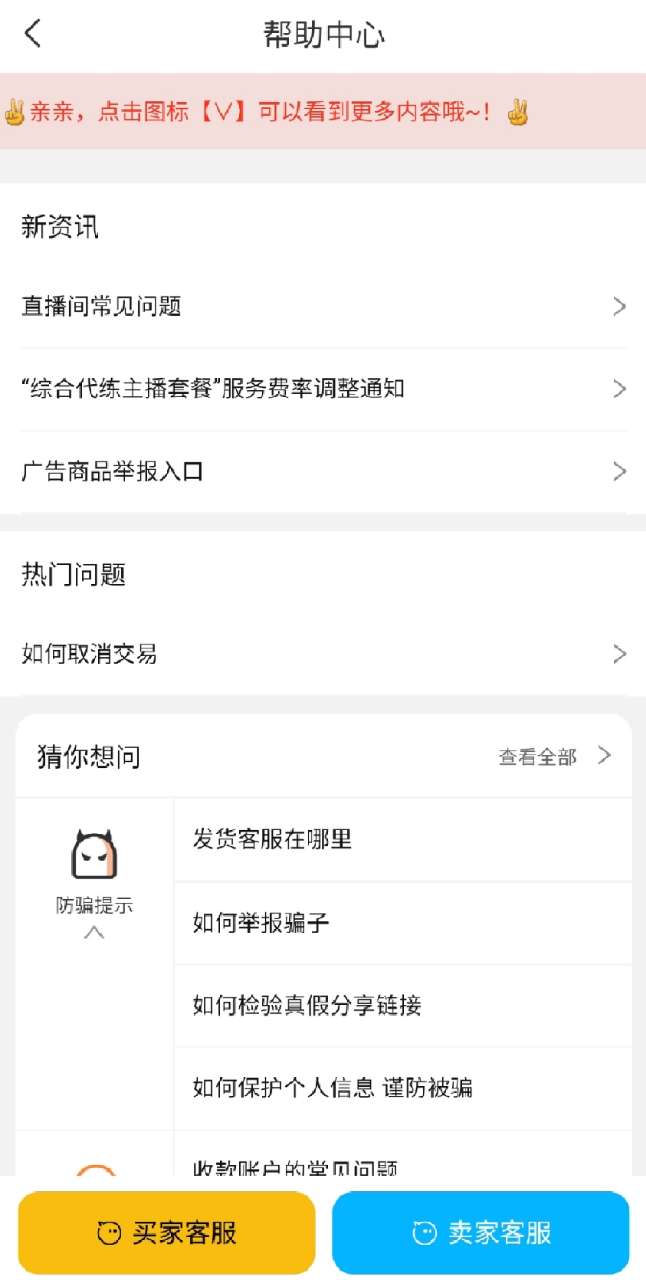646x1280 pixels.
Task: Go back from the 帮助中心 page
Action: tap(33, 34)
